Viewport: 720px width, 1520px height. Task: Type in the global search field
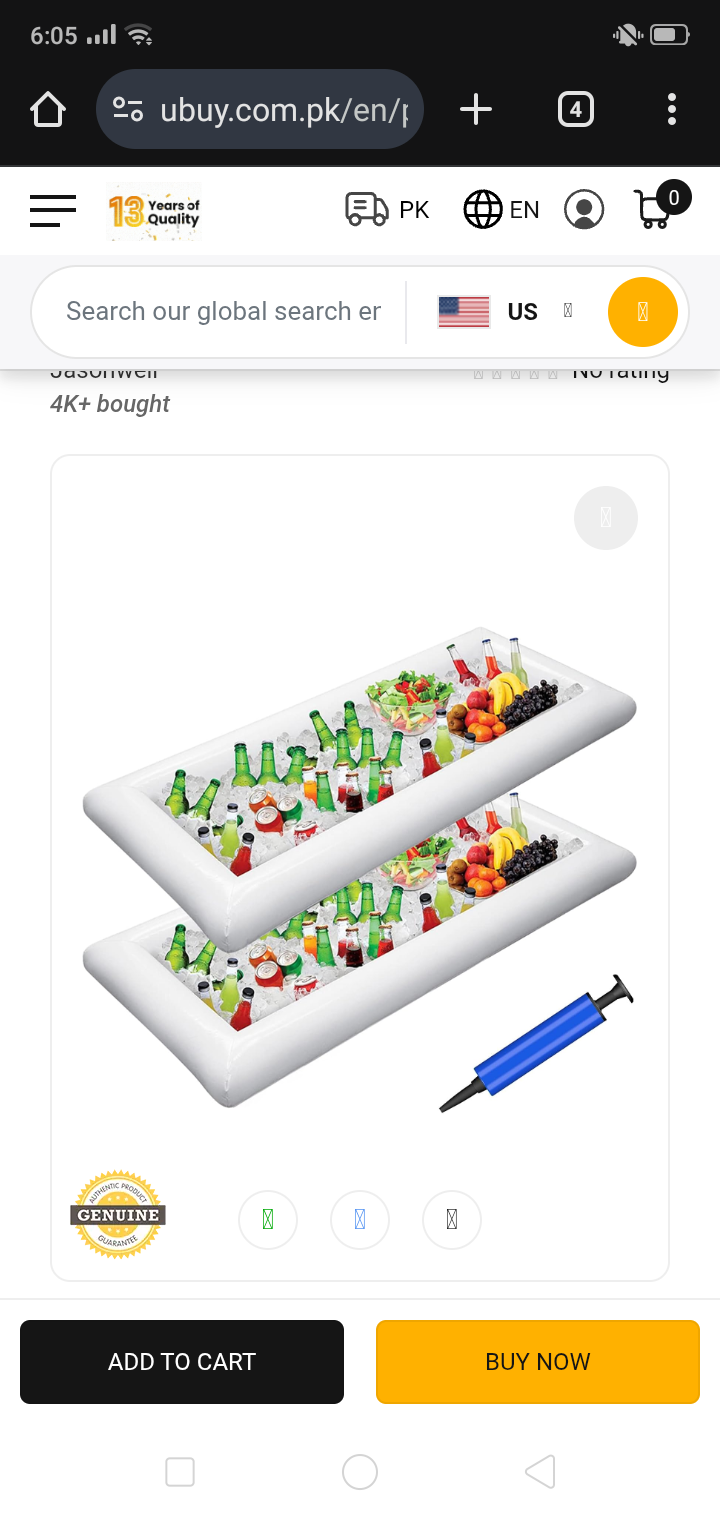[x=223, y=312]
